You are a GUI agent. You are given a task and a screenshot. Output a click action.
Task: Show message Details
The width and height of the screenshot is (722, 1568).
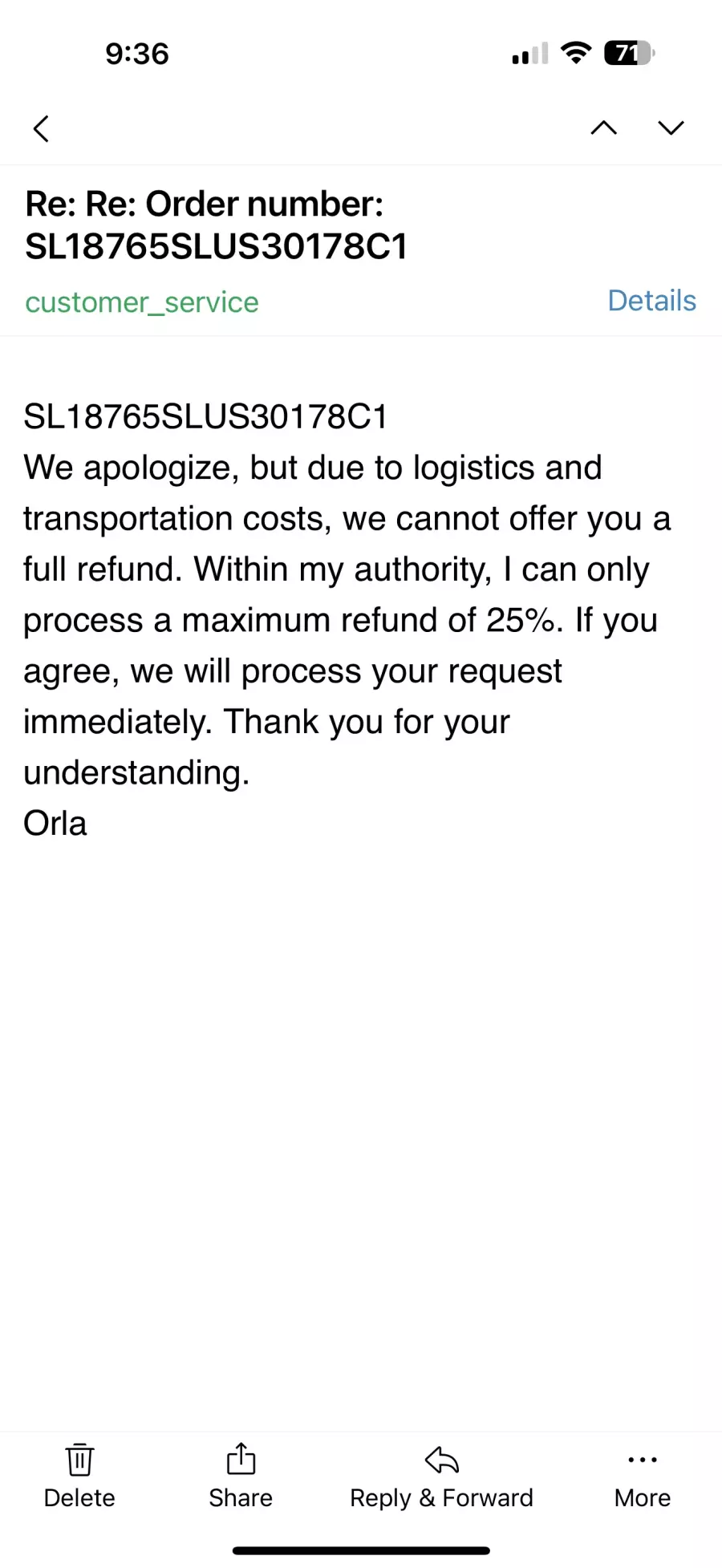[651, 301]
